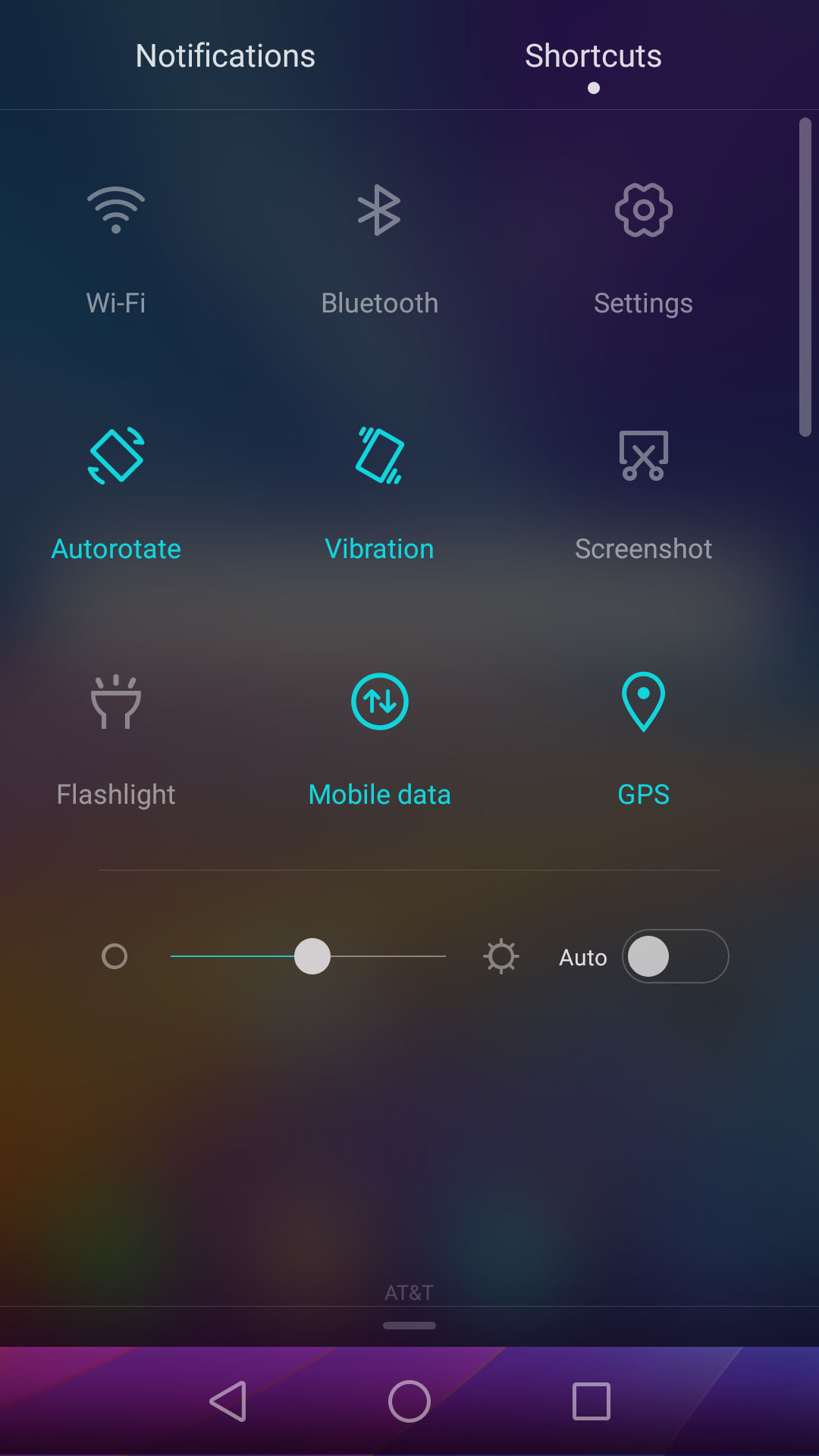Turn on Wi-Fi
Screen dimensions: 819x1456
pyautogui.click(x=116, y=210)
